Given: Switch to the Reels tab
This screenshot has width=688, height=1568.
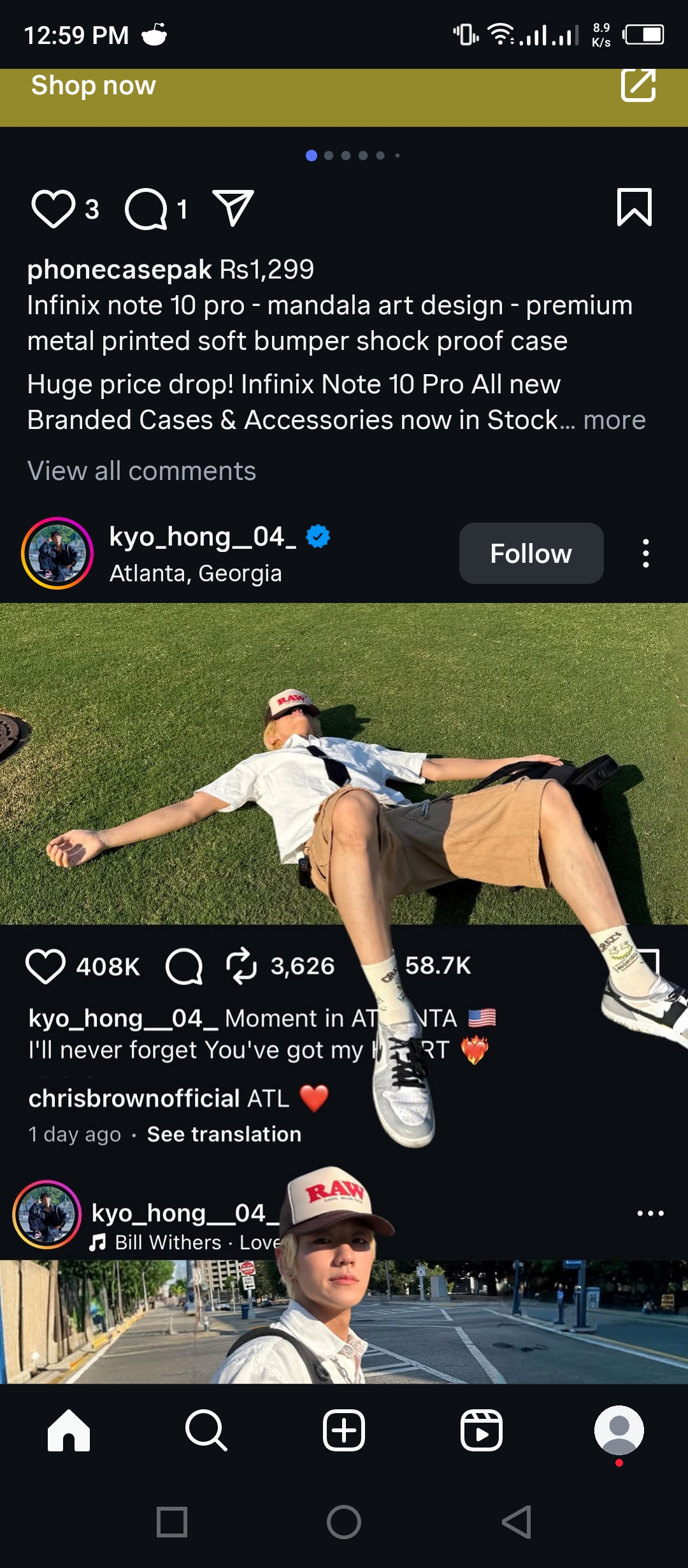Looking at the screenshot, I should coord(482,1430).
